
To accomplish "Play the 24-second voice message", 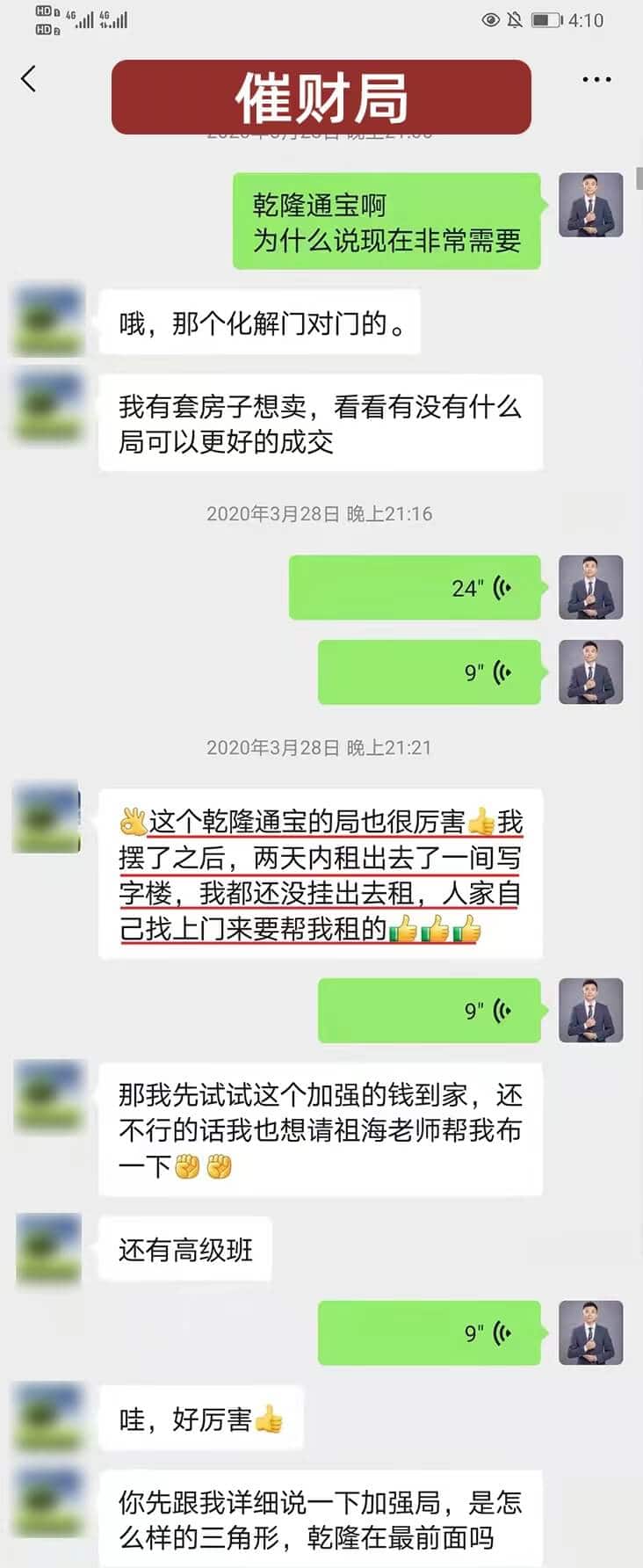I will [415, 588].
